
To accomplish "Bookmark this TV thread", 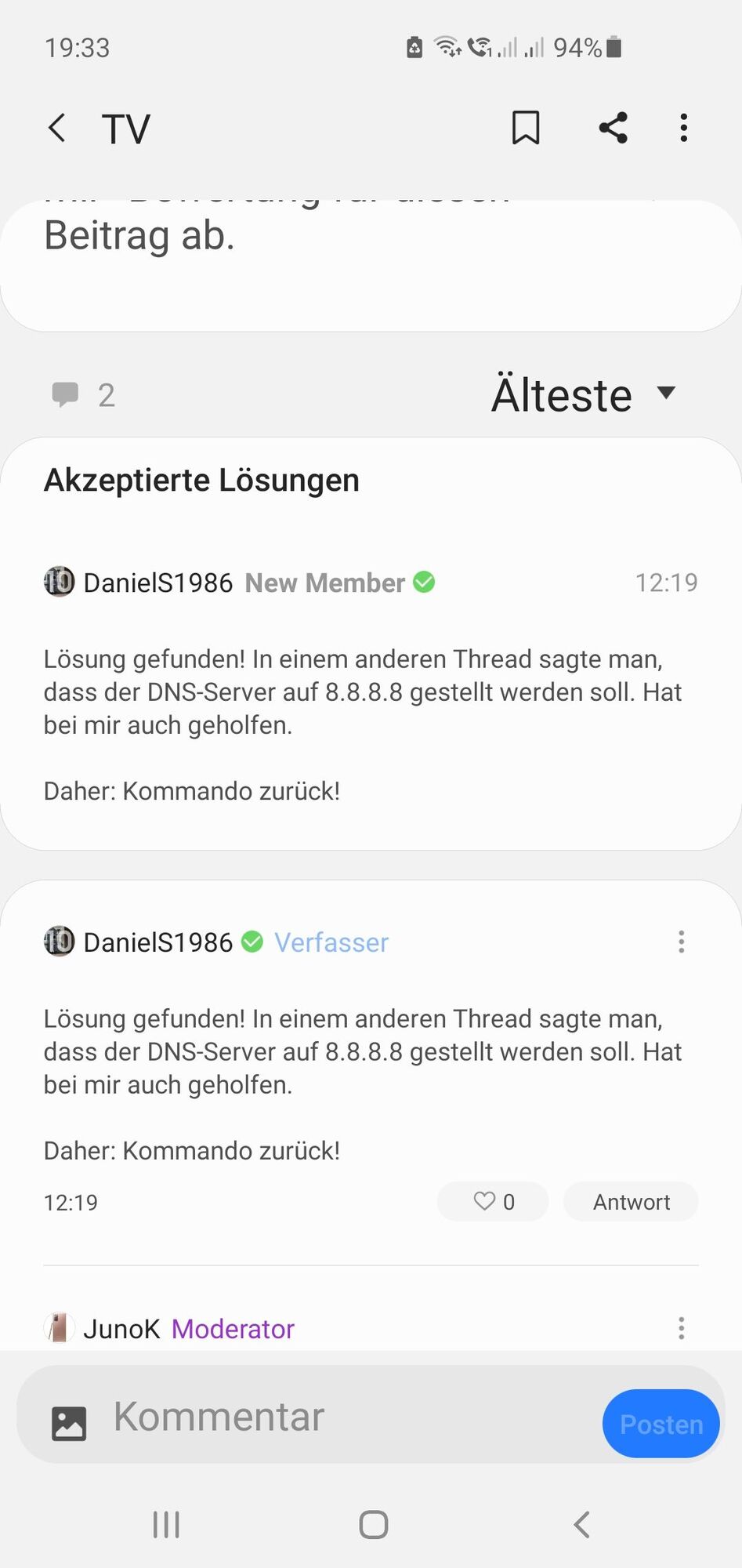I will click(x=526, y=128).
